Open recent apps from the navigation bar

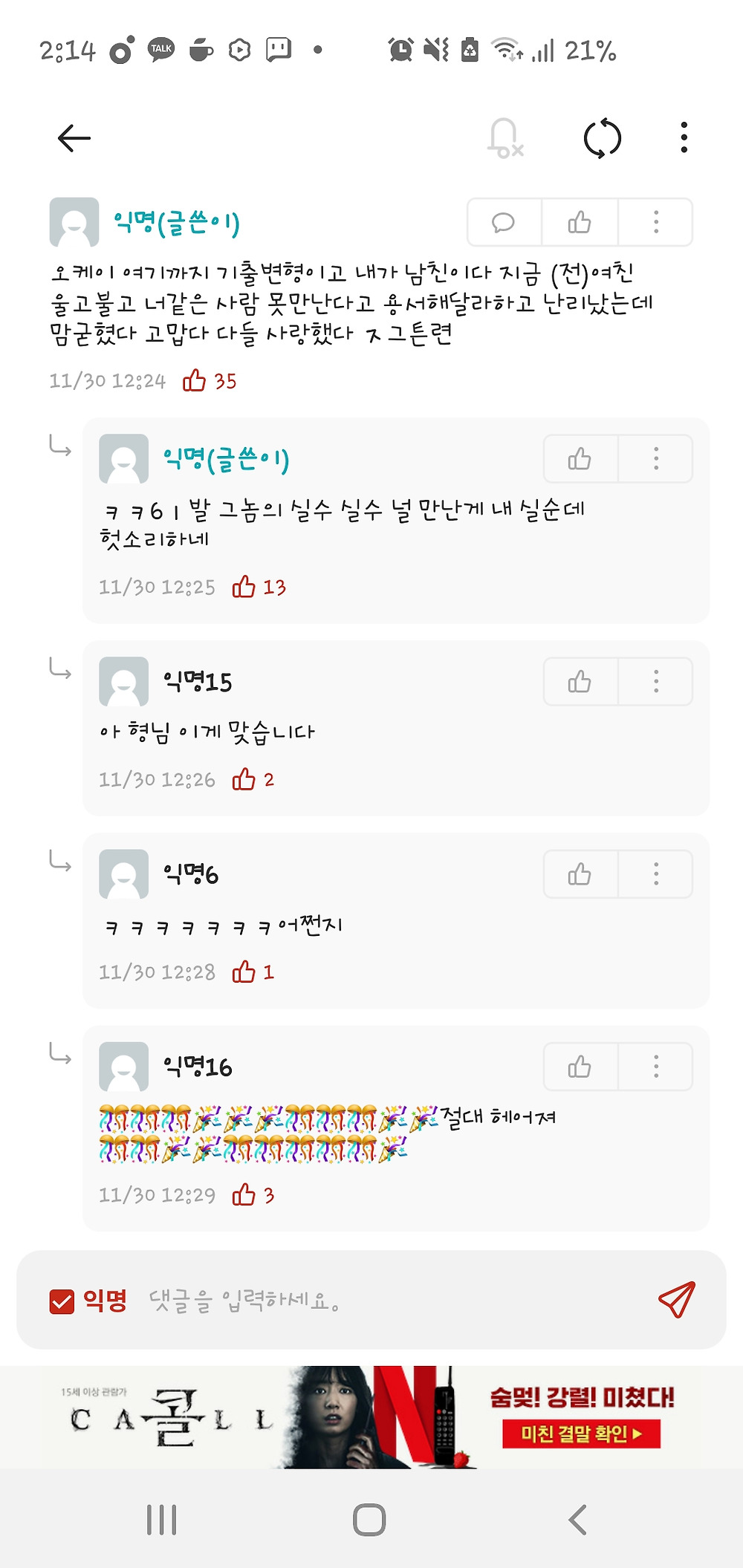(x=161, y=1520)
